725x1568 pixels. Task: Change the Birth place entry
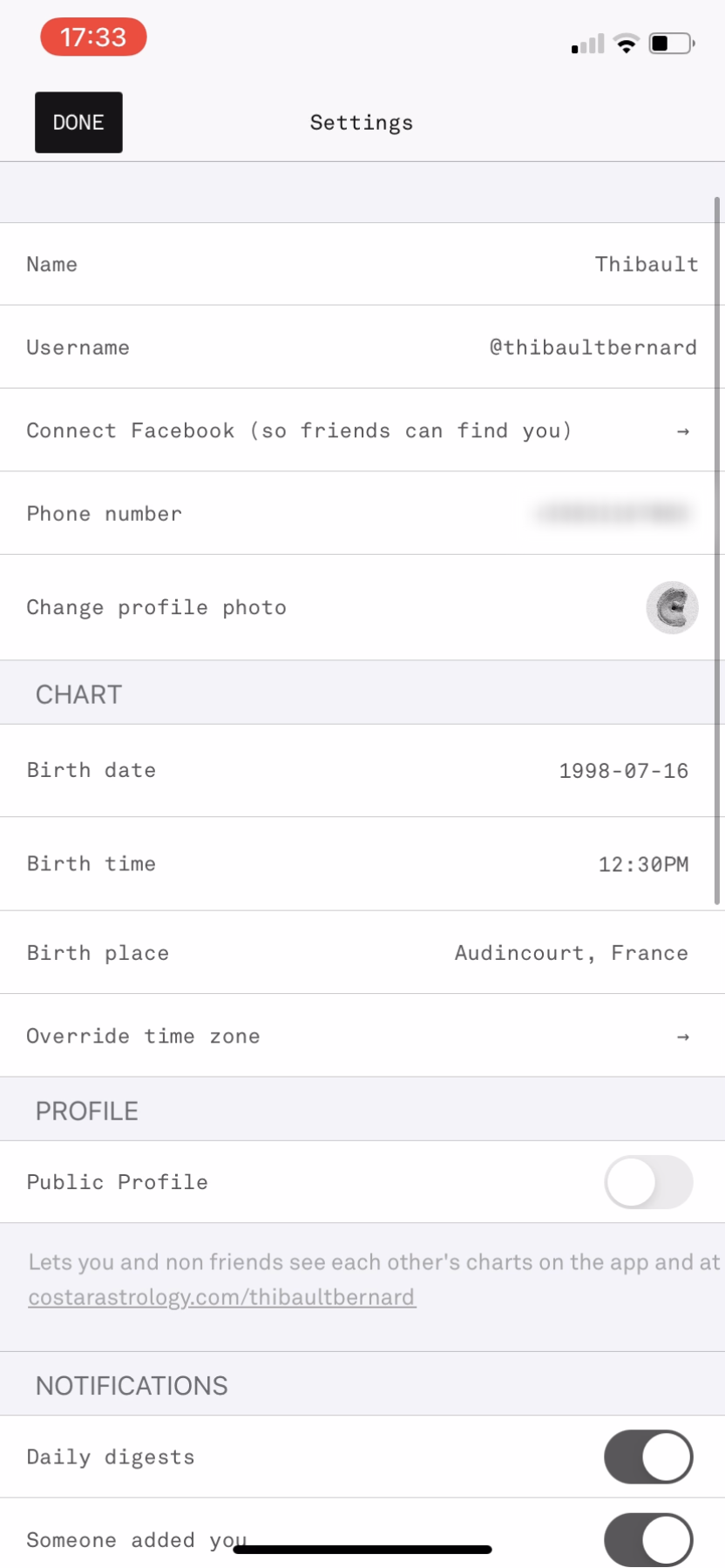pyautogui.click(x=362, y=952)
